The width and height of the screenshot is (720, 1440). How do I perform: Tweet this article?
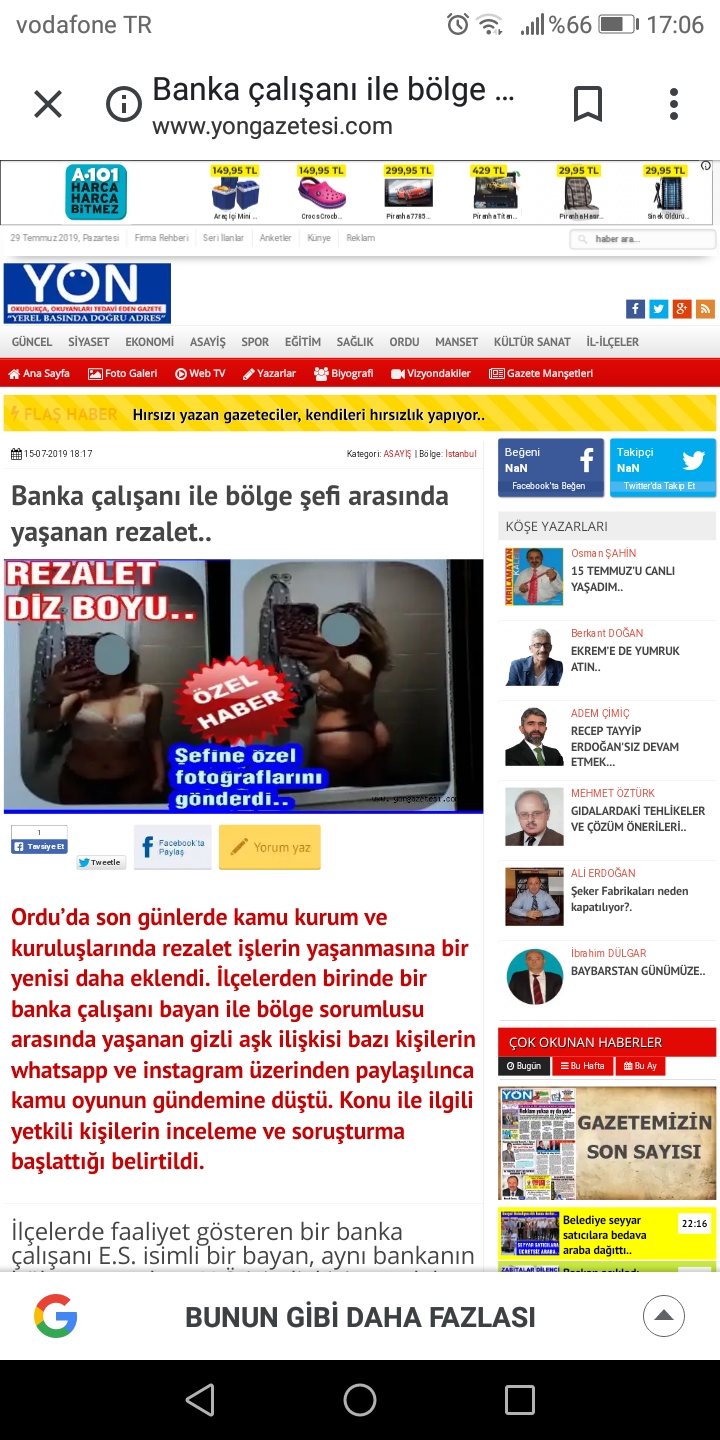pos(101,862)
